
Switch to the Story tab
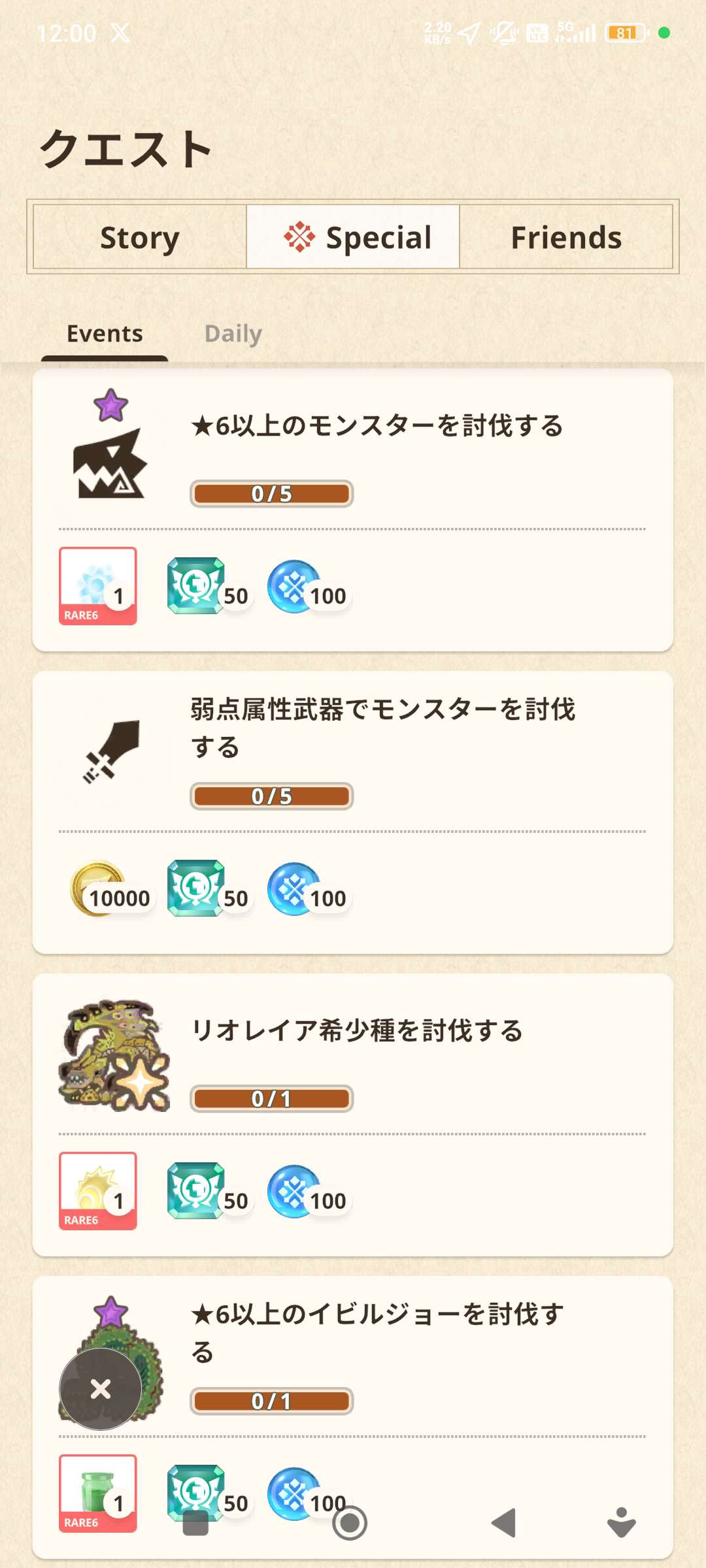pyautogui.click(x=139, y=237)
